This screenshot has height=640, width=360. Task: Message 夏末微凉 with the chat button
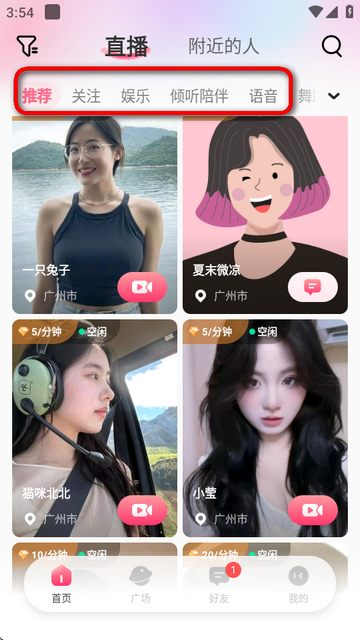(313, 287)
